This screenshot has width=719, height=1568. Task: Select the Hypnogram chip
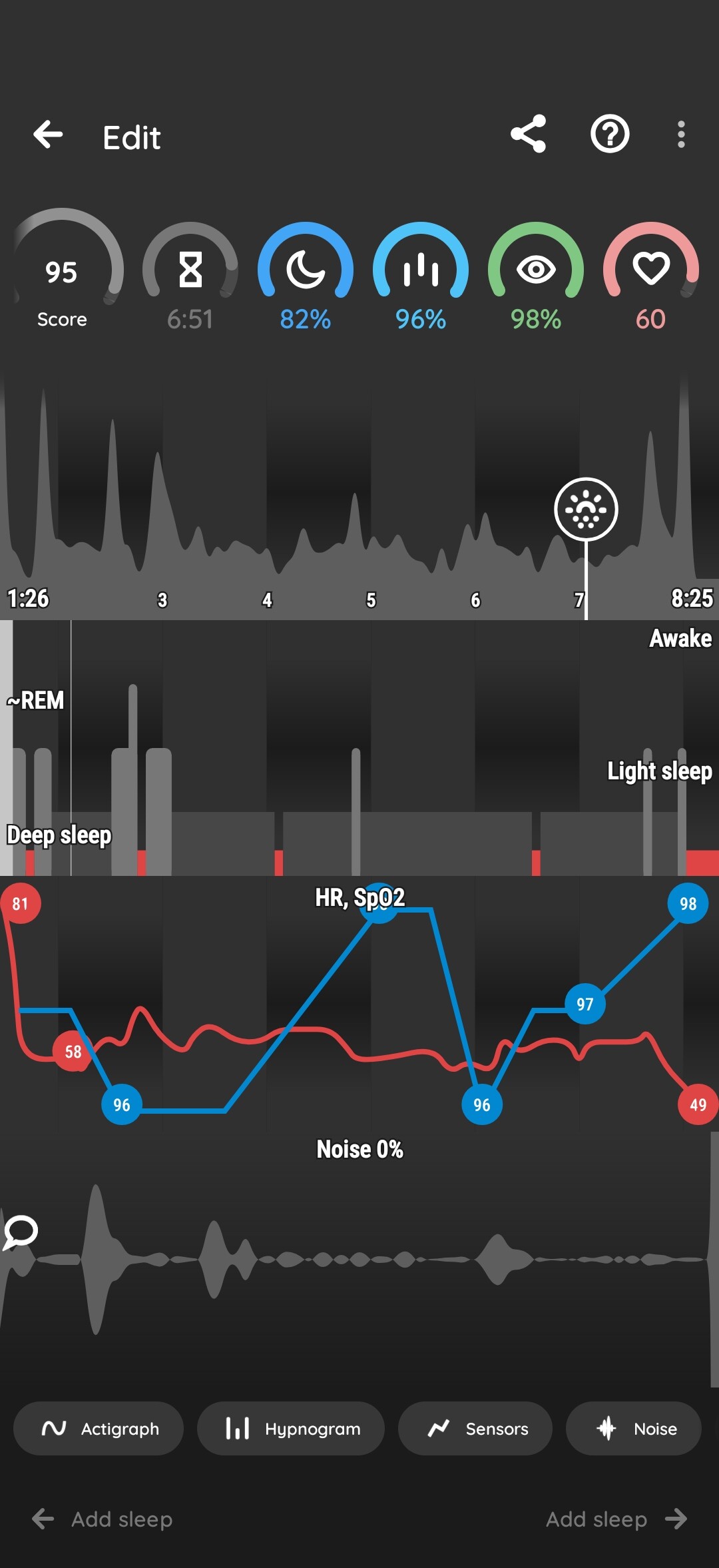click(291, 1428)
